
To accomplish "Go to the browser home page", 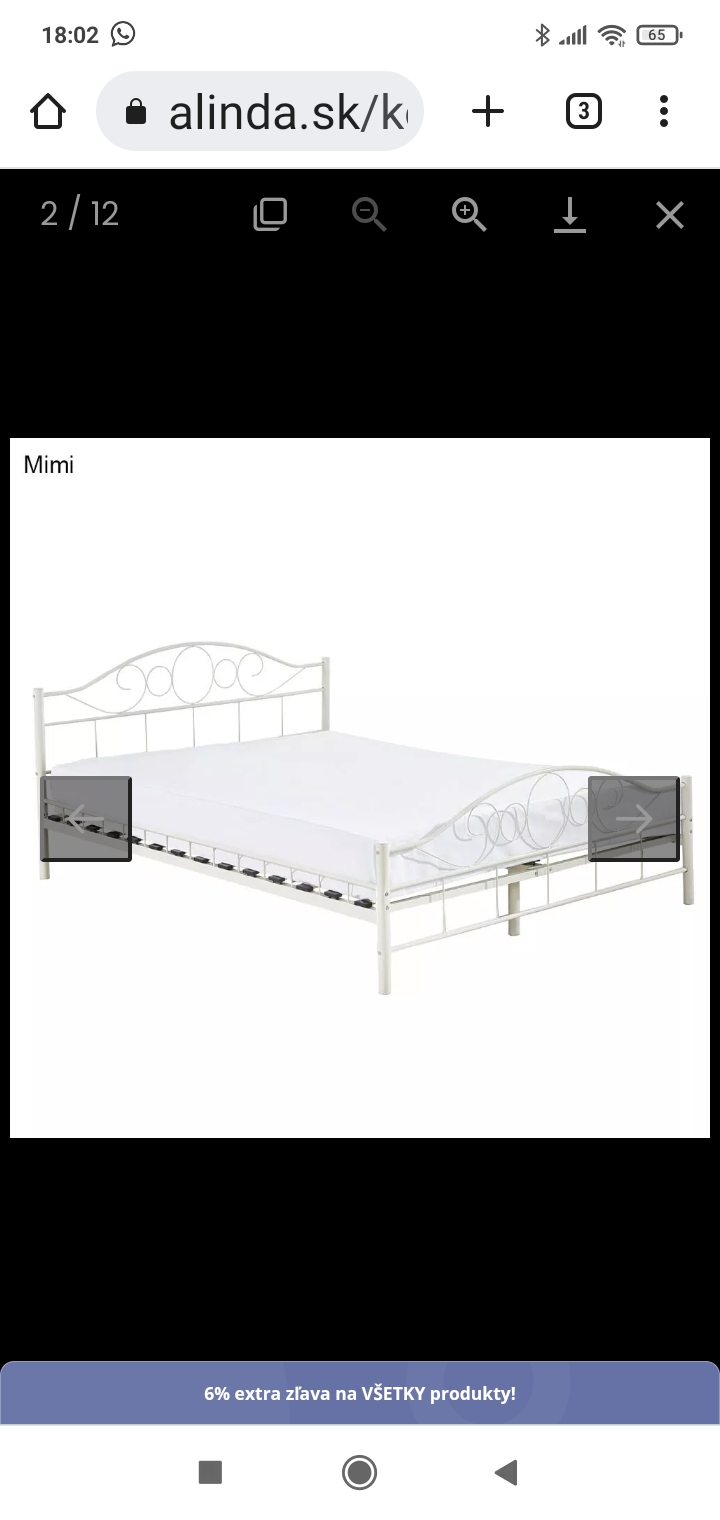I will 49,111.
